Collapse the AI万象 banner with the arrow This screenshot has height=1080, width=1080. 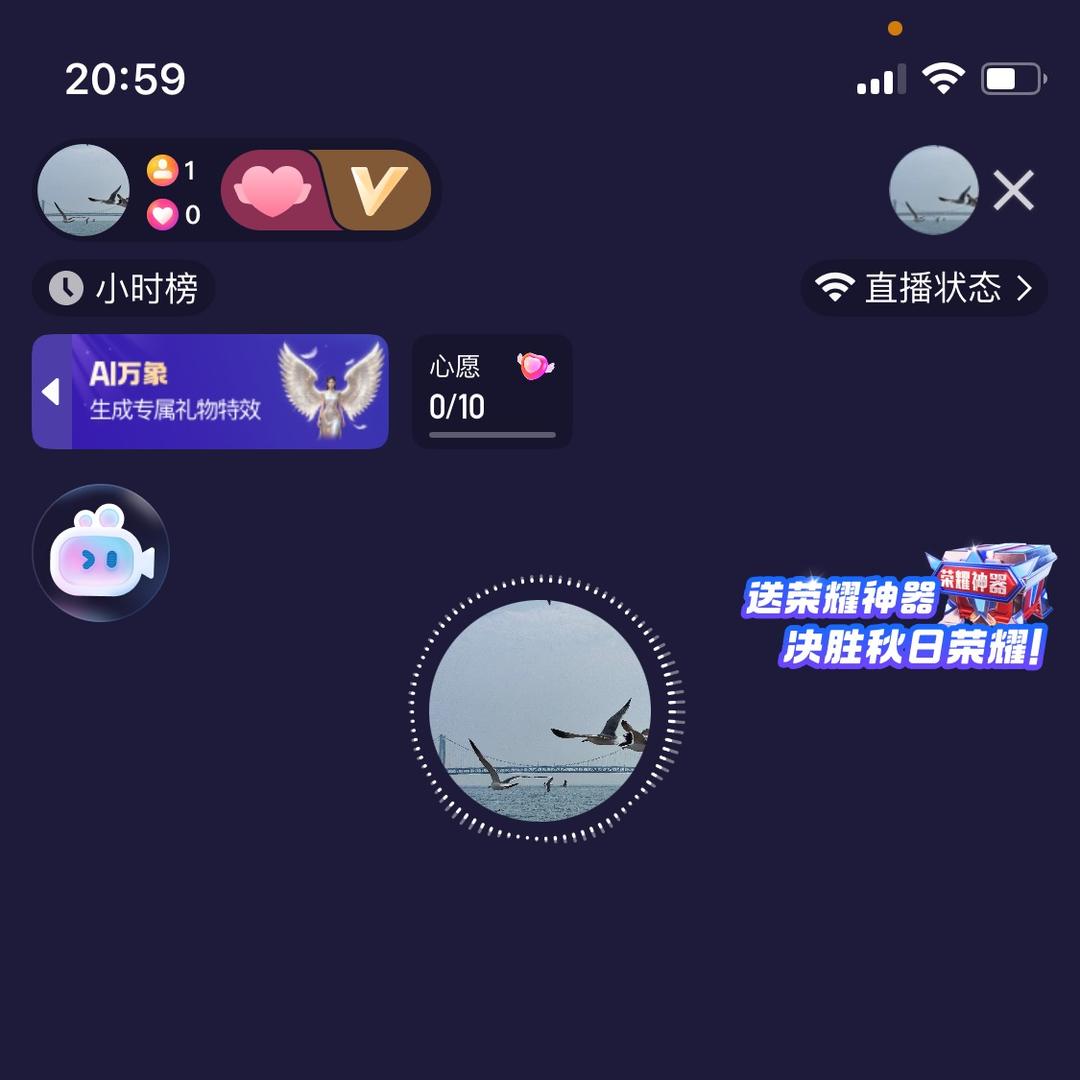tap(51, 391)
